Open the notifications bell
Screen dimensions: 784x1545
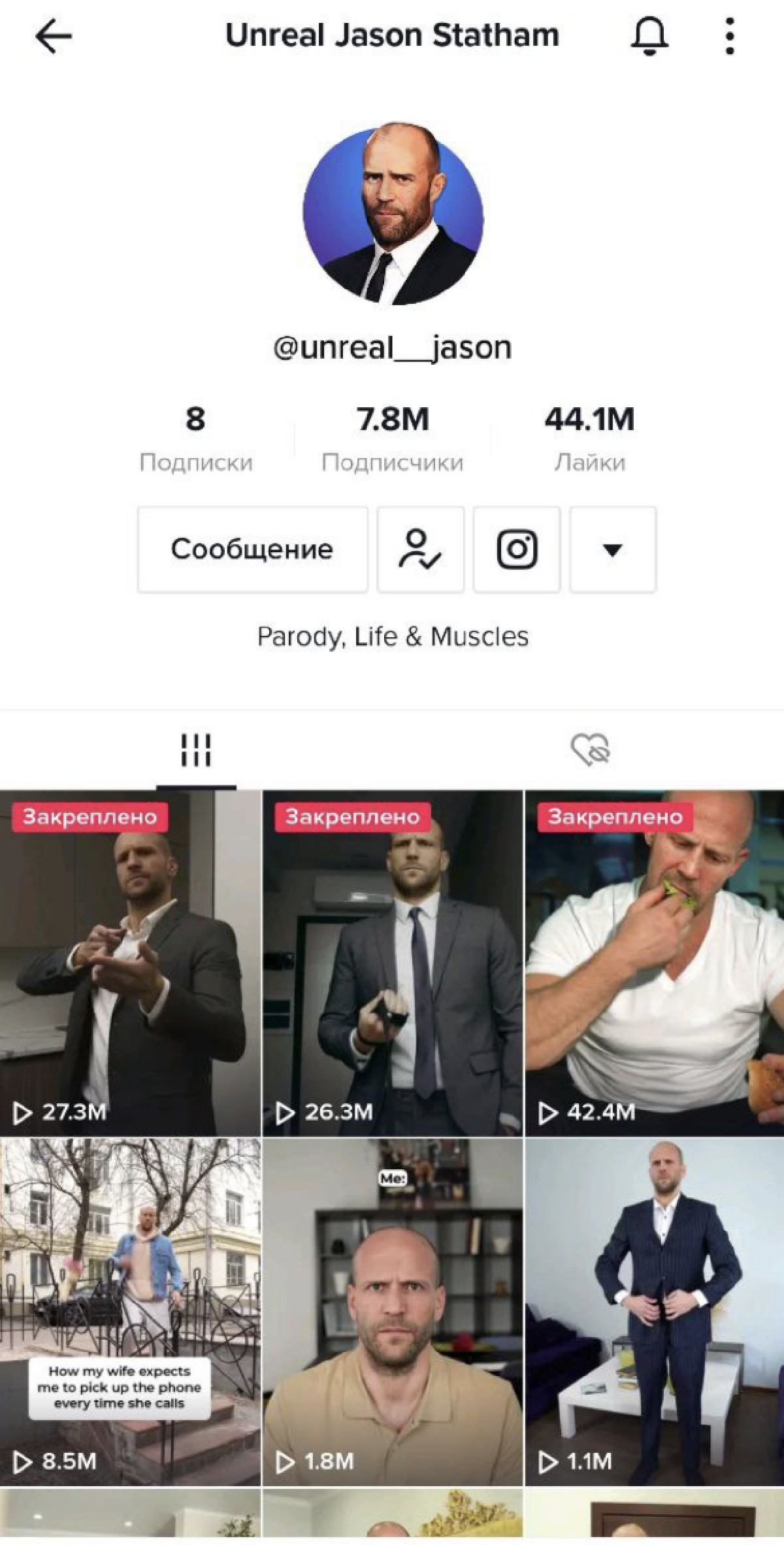[x=649, y=36]
